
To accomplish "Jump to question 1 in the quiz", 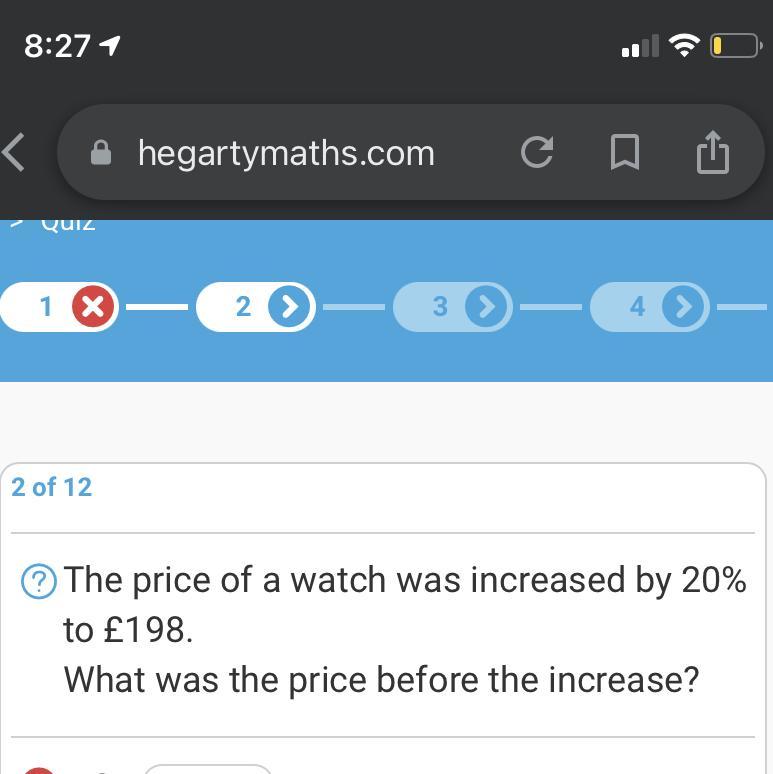I will pyautogui.click(x=60, y=306).
